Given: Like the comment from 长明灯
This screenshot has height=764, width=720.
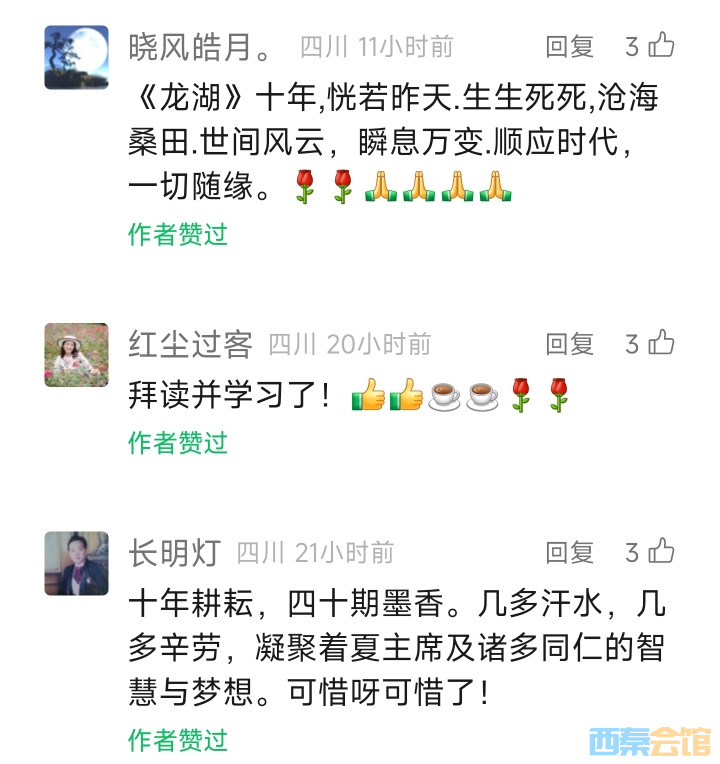Looking at the screenshot, I should pos(661,551).
